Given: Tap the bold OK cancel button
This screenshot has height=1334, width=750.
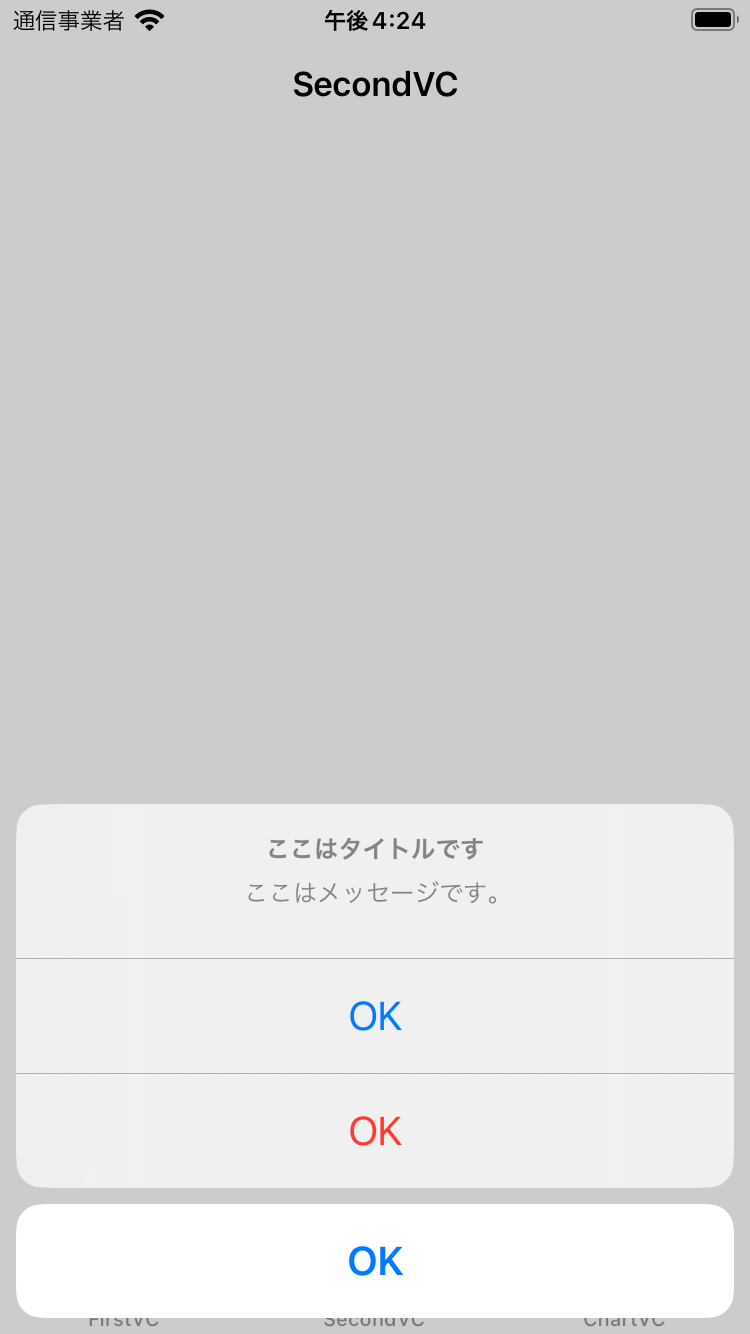Looking at the screenshot, I should (375, 1261).
